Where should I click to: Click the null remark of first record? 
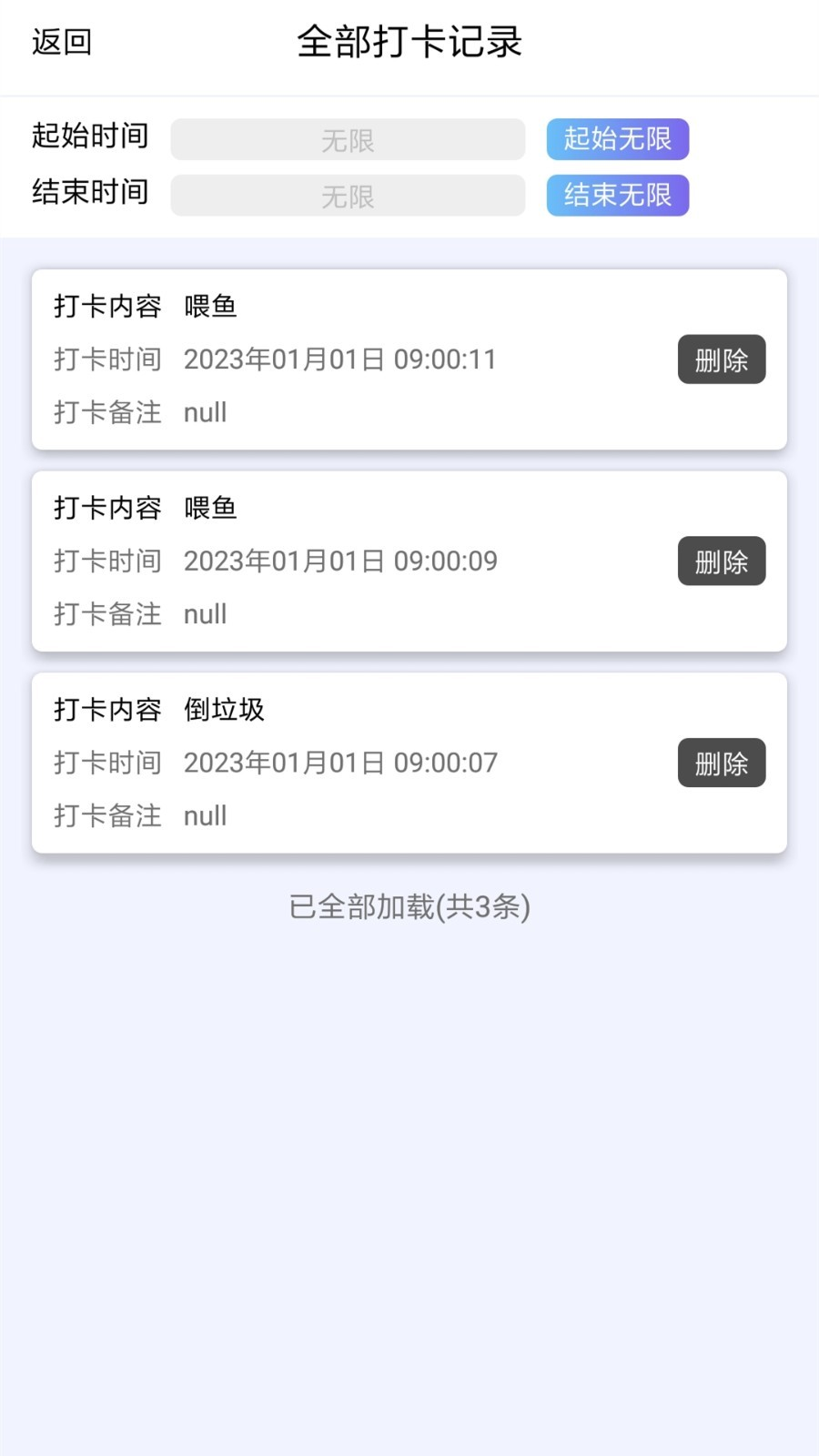(x=204, y=412)
